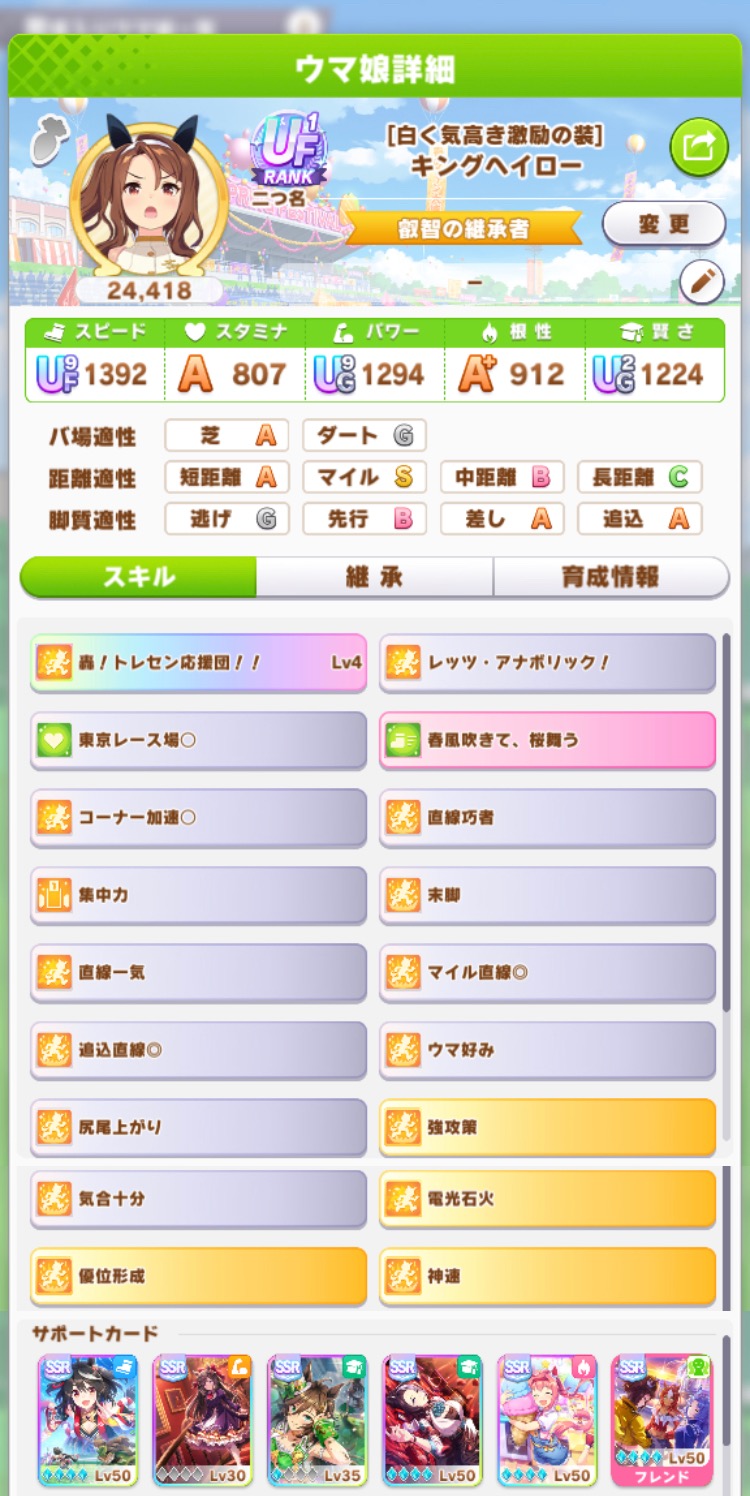Open skill レッツ・アナボリック!
The height and width of the screenshot is (1496, 750).
tap(547, 662)
